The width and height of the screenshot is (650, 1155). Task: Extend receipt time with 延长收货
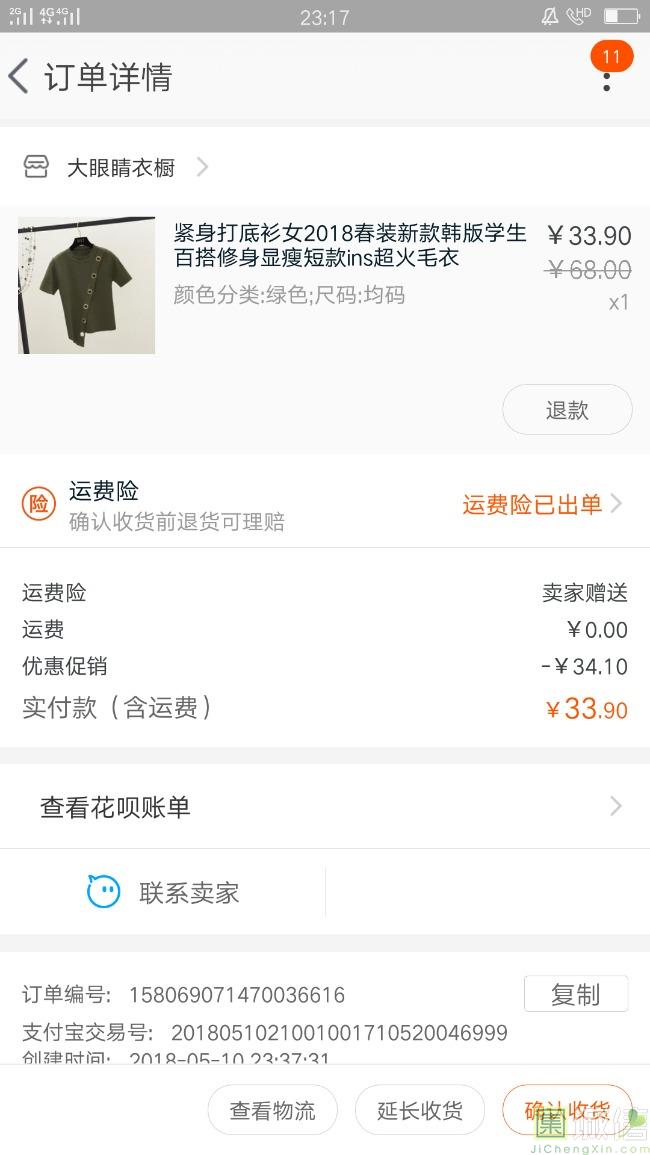click(420, 1110)
